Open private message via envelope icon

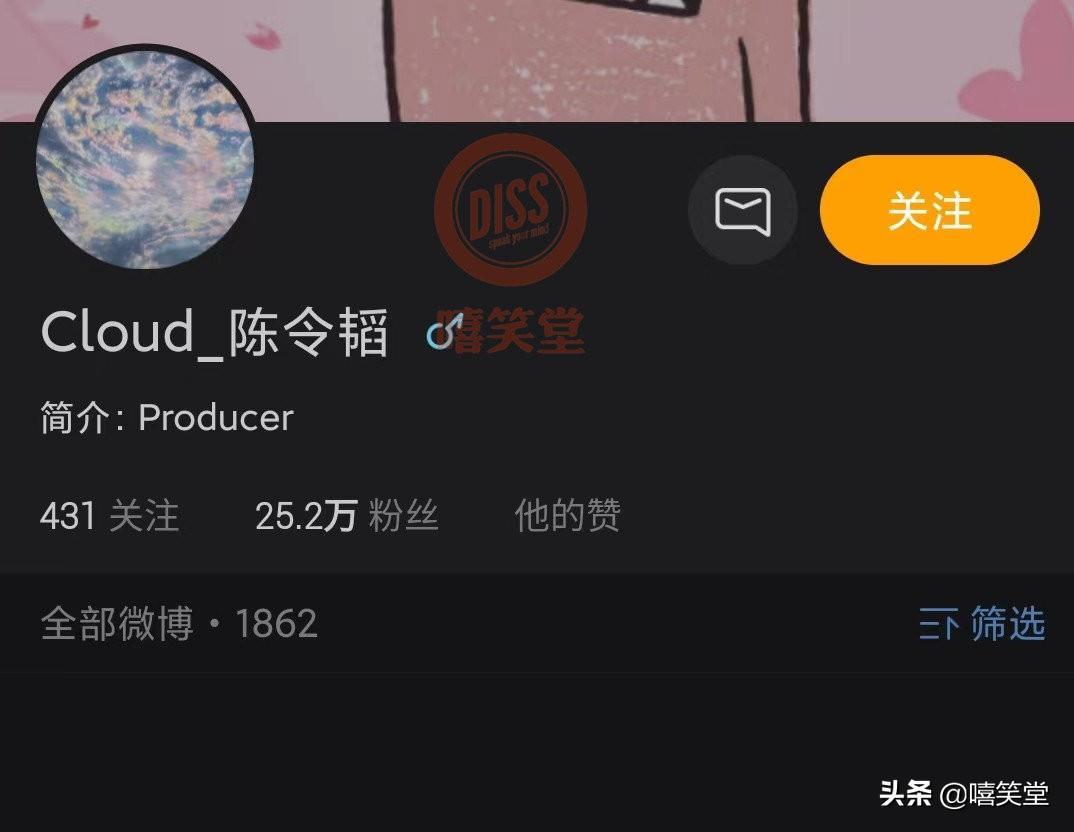[x=742, y=211]
